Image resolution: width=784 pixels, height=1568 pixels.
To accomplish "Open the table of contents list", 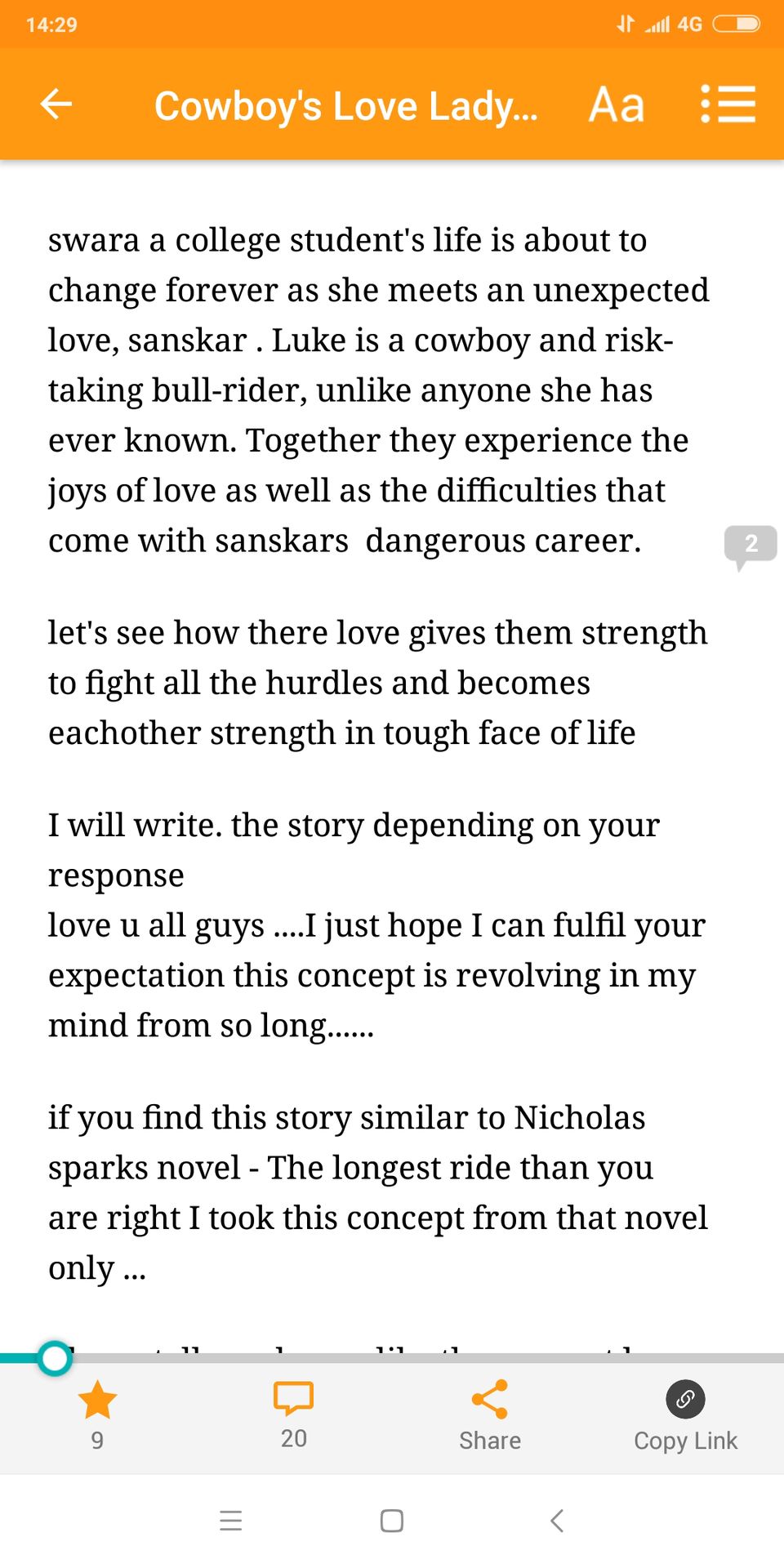I will coord(728,105).
